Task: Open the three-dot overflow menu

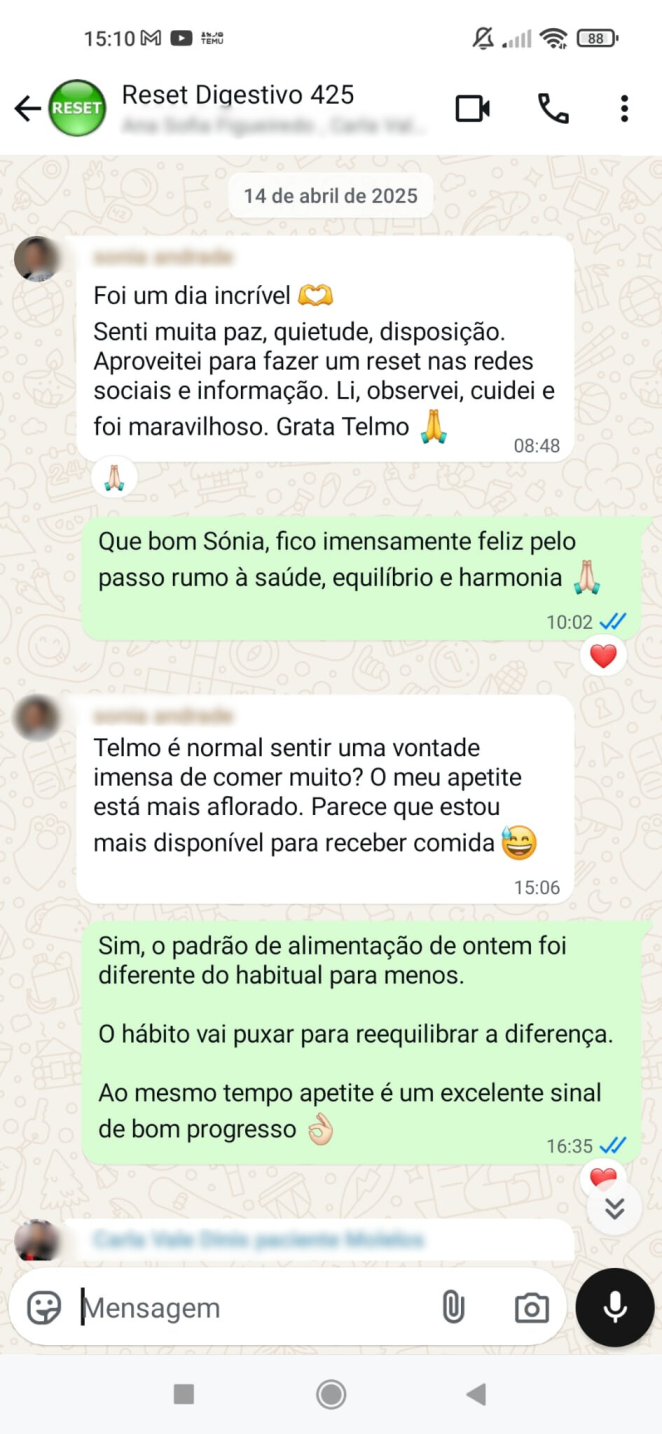Action: pos(624,108)
